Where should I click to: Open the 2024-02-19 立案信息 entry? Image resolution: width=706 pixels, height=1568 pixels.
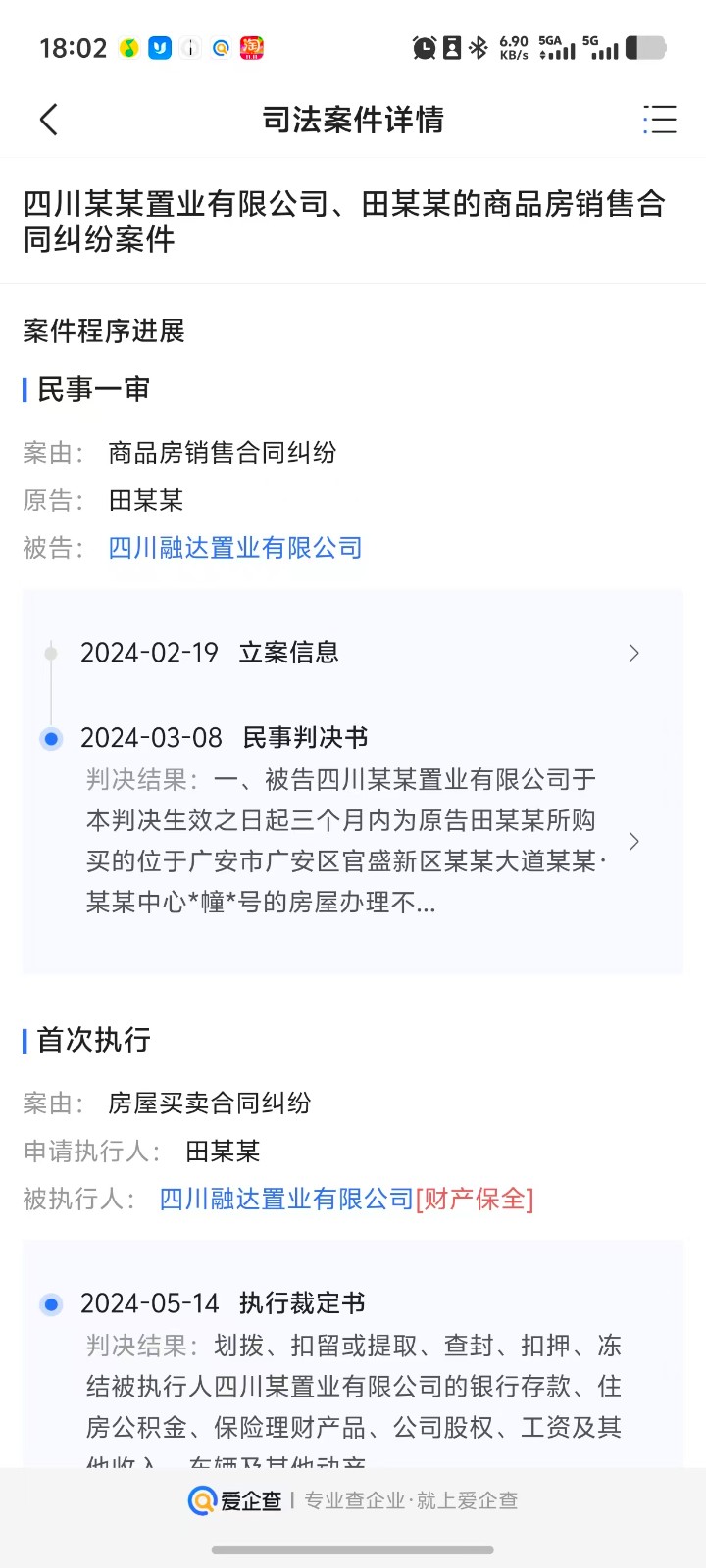(353, 653)
